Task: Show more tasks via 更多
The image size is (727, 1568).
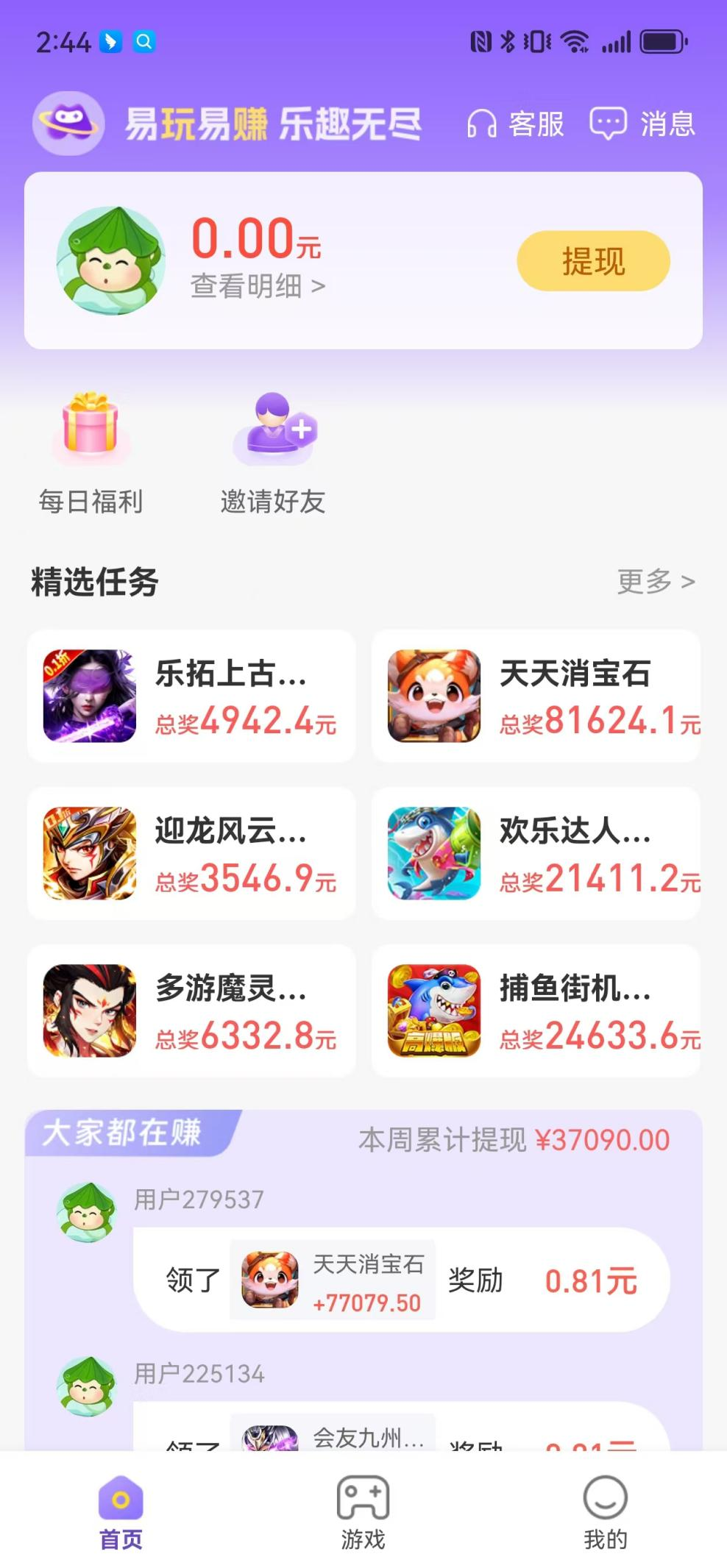Action: coord(656,581)
